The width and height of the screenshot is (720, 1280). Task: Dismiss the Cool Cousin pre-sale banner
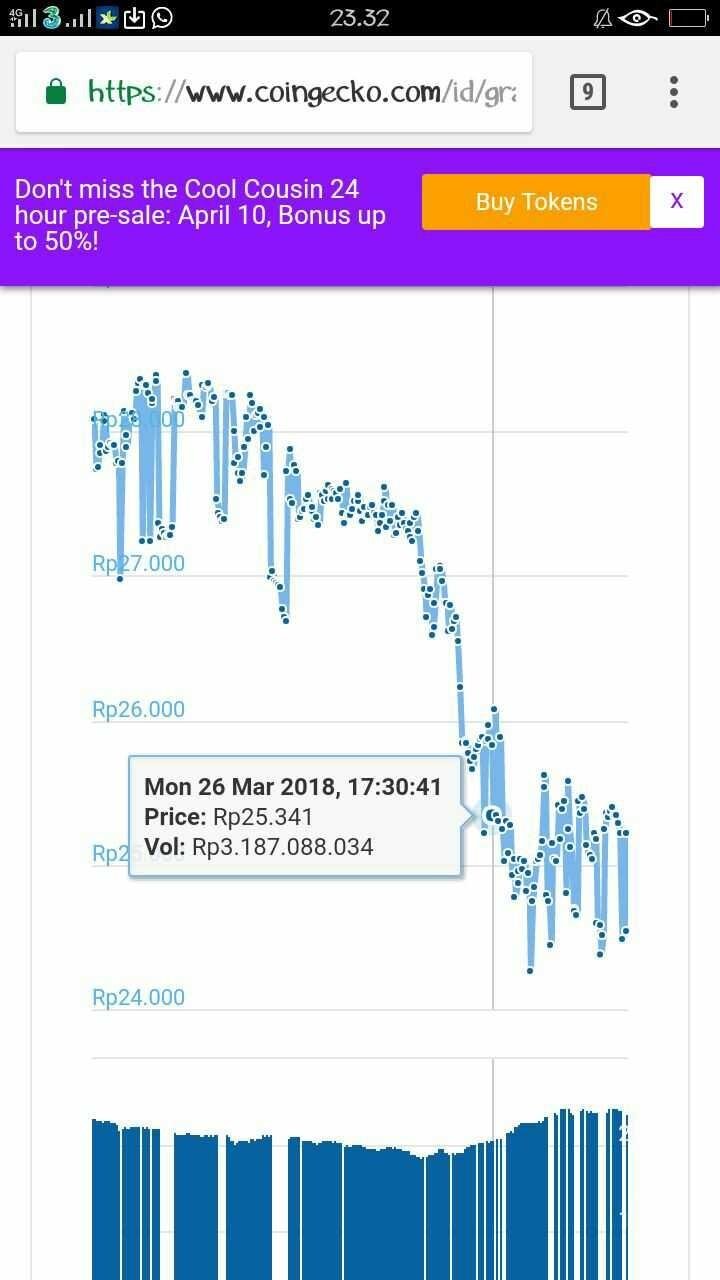677,201
